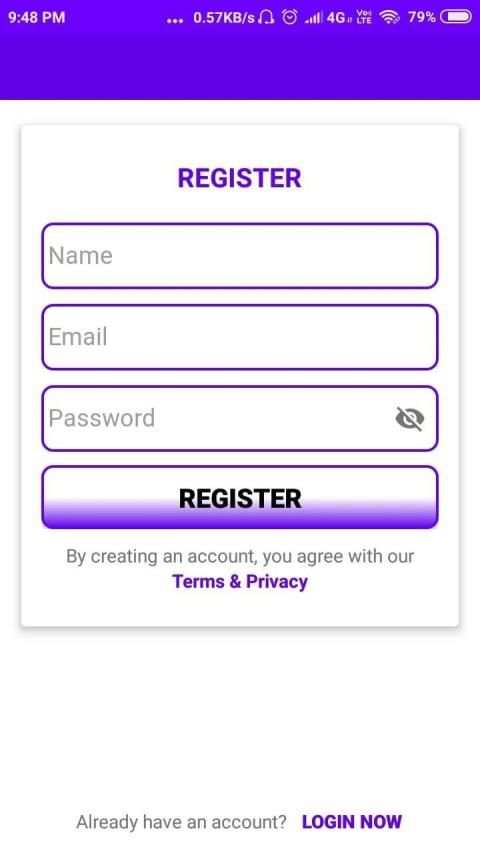Screen dimensions: 480x853
Task: Tap the Name input field
Action: click(239, 256)
